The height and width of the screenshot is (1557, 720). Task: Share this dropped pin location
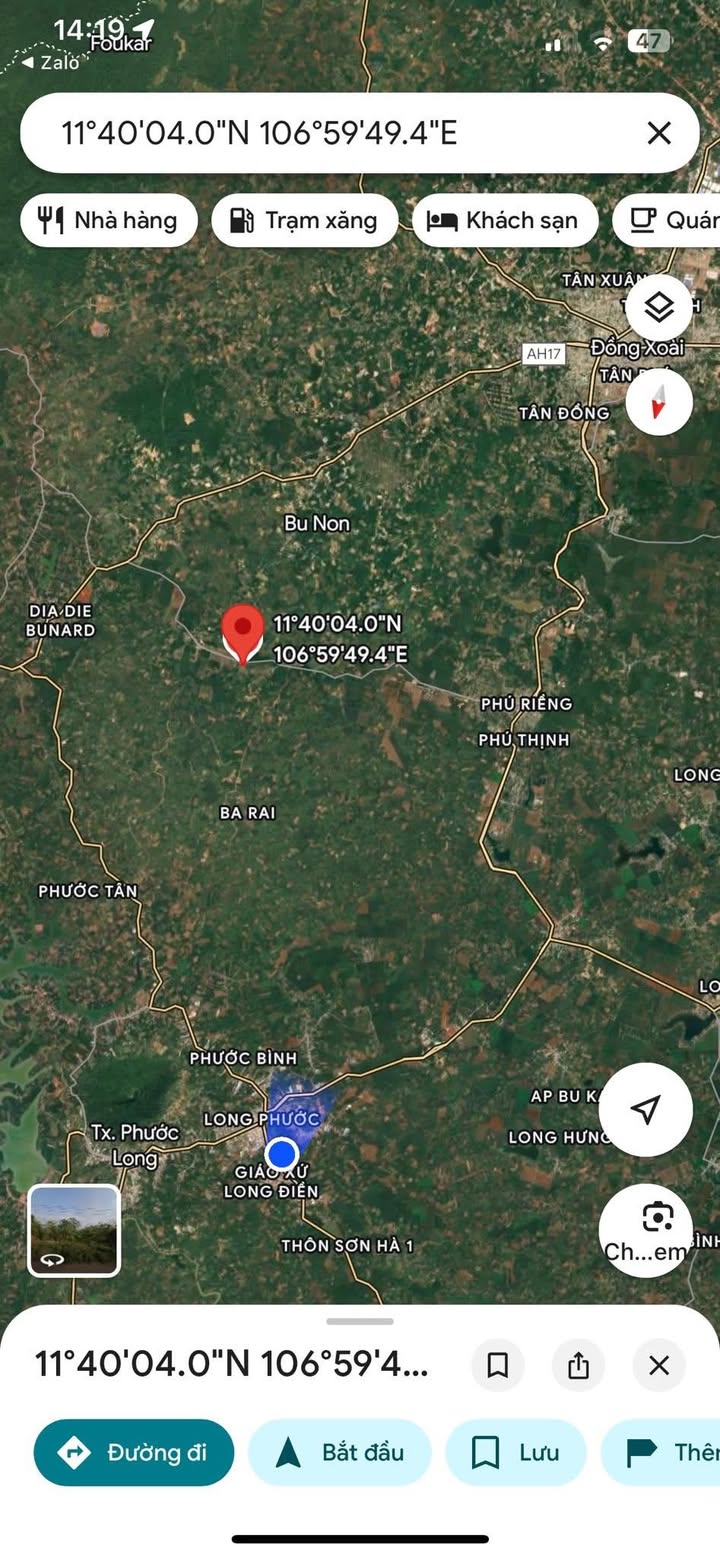[x=578, y=1365]
